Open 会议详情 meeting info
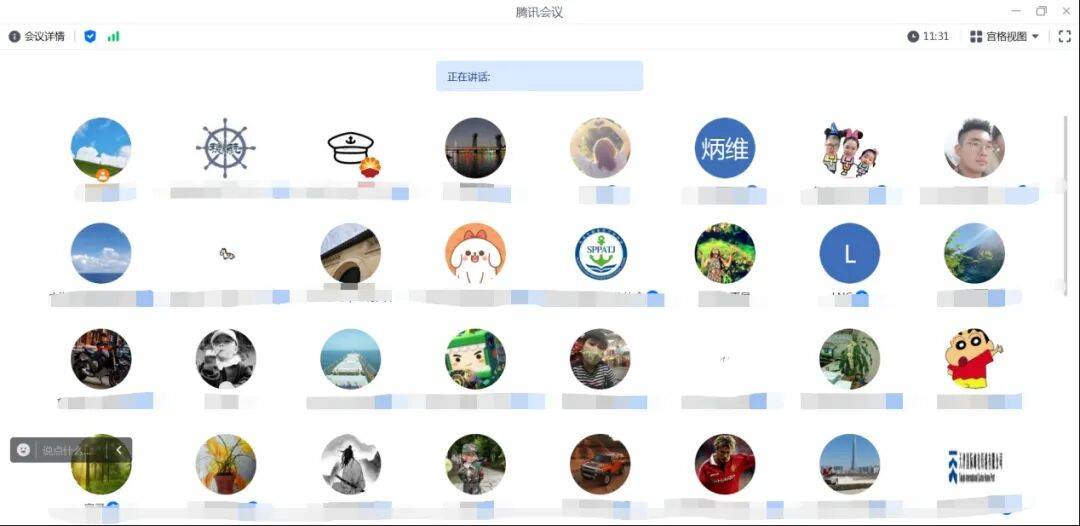This screenshot has width=1080, height=526. (37, 36)
